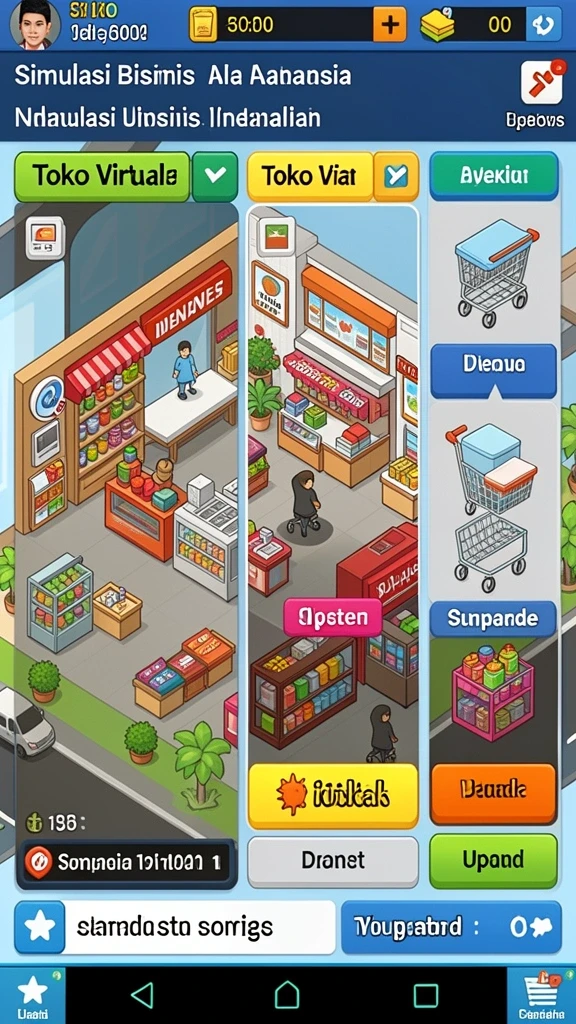Screen dimensions: 576x1024
Task: Select the yellow Toko Viat tab
Action: 310,176
